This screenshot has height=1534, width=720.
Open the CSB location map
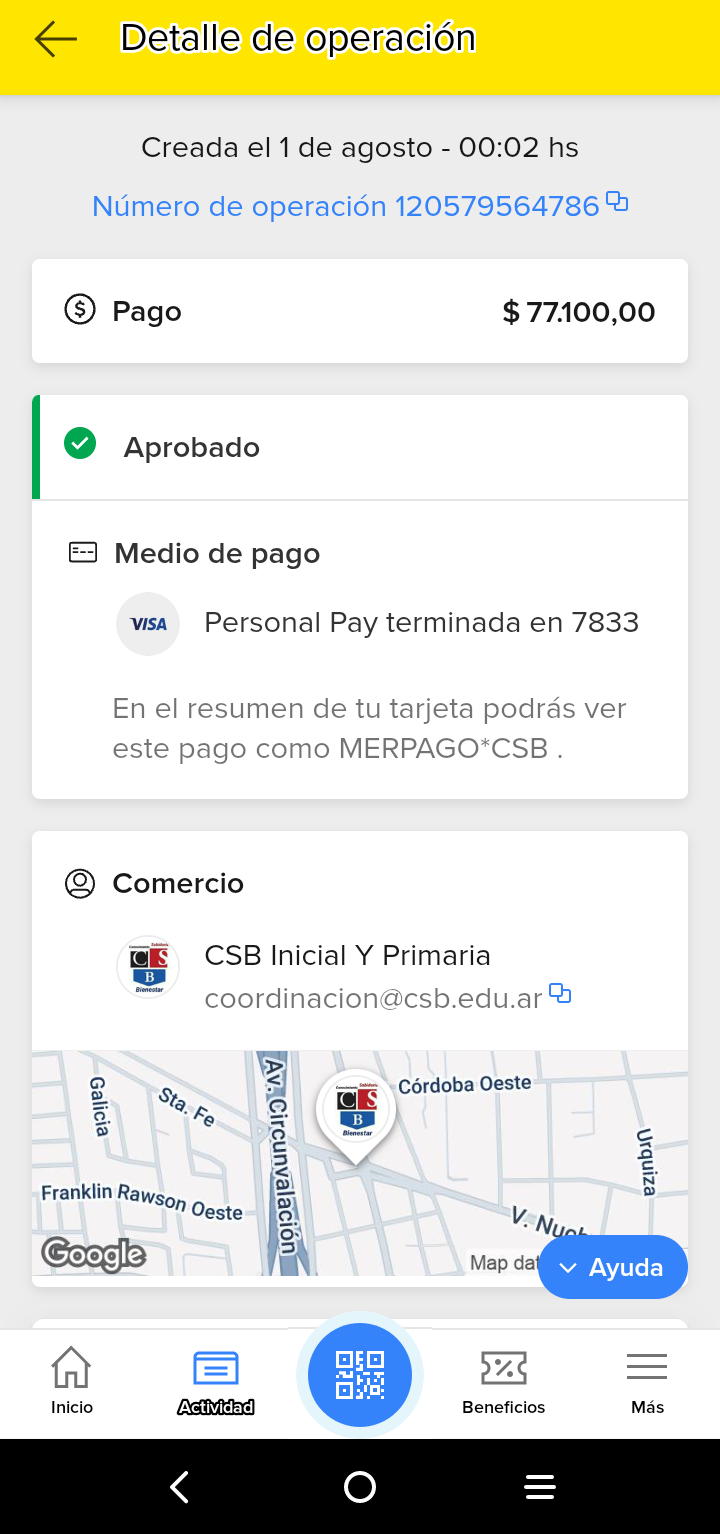[x=300, y=1160]
